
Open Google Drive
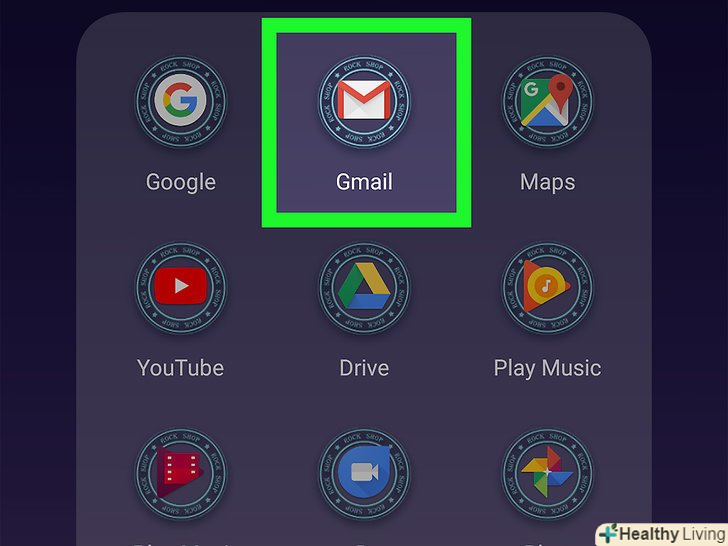364,286
